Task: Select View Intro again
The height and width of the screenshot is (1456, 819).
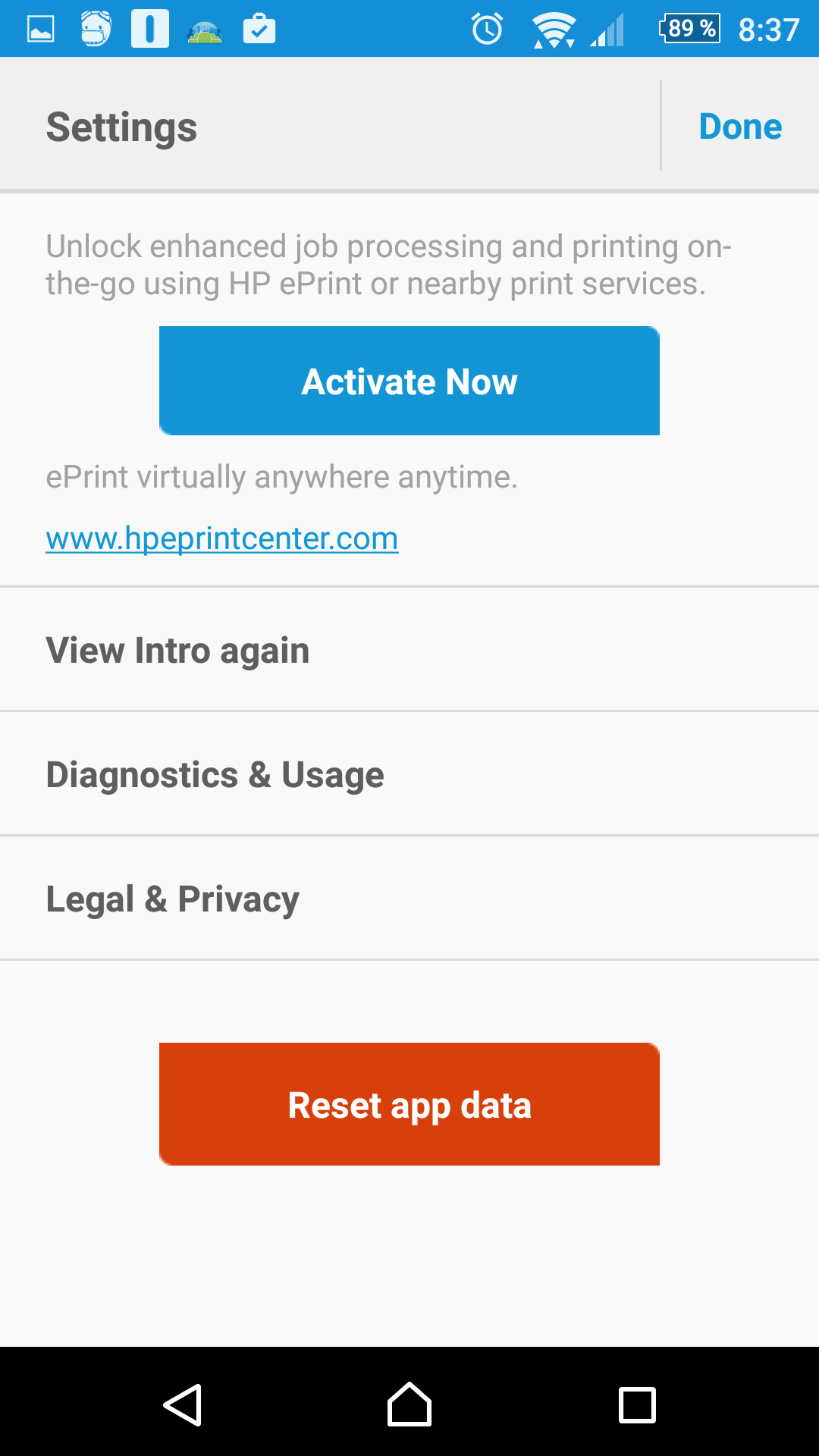Action: click(x=409, y=650)
